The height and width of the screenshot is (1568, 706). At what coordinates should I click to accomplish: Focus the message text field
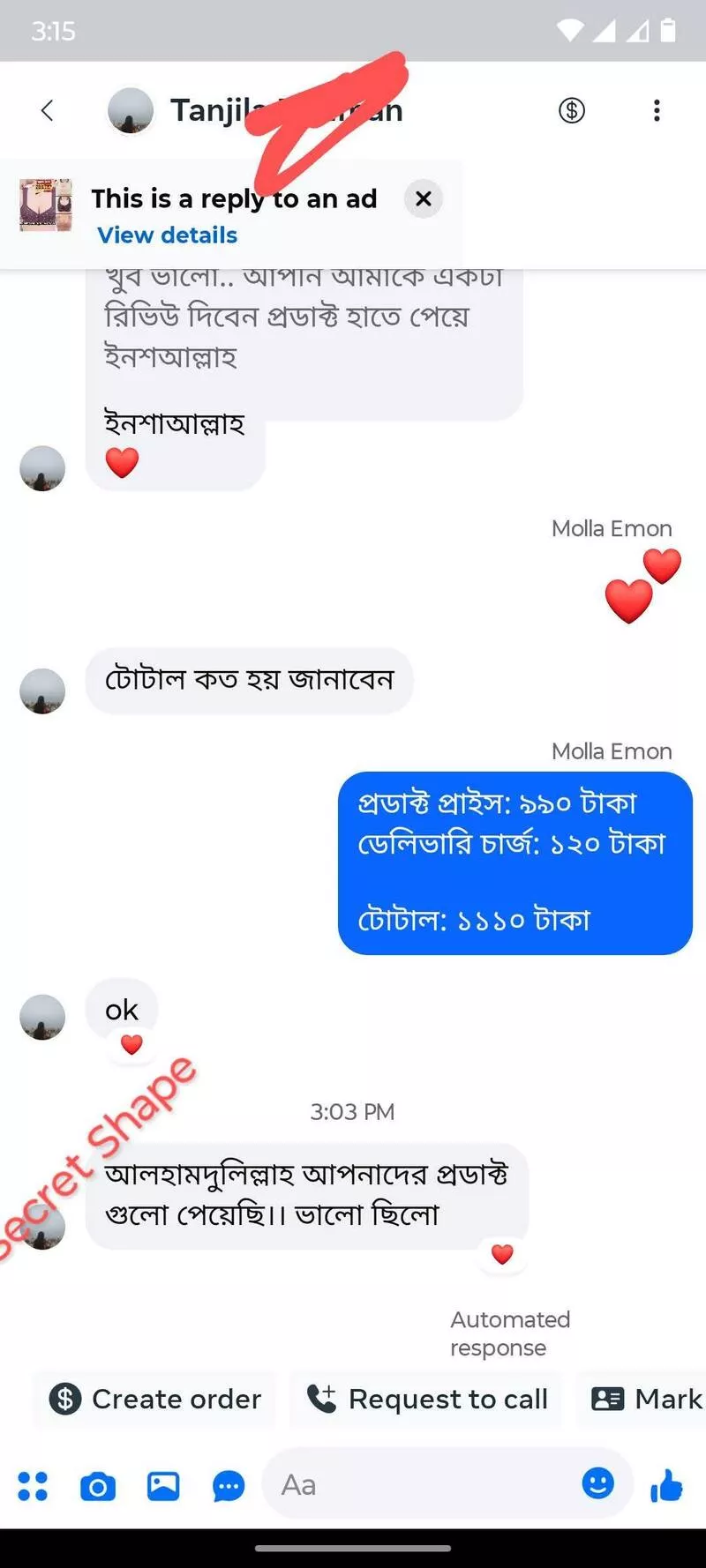coord(424,1485)
